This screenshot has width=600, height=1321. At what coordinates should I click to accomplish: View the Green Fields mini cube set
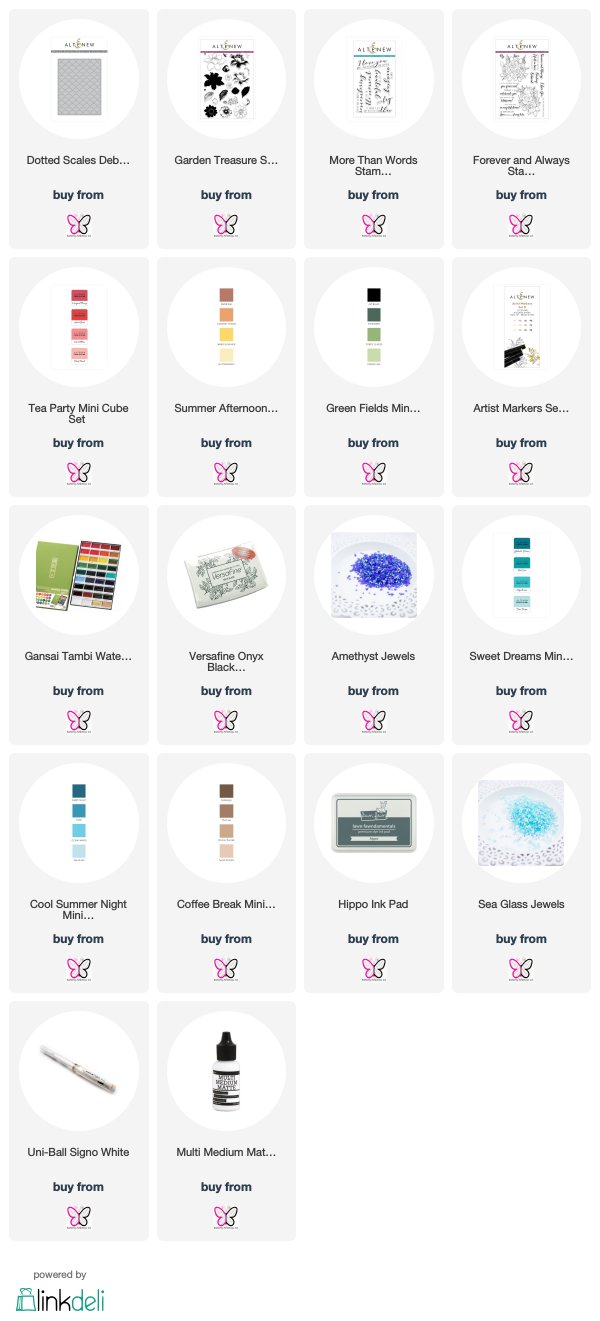pyautogui.click(x=373, y=377)
